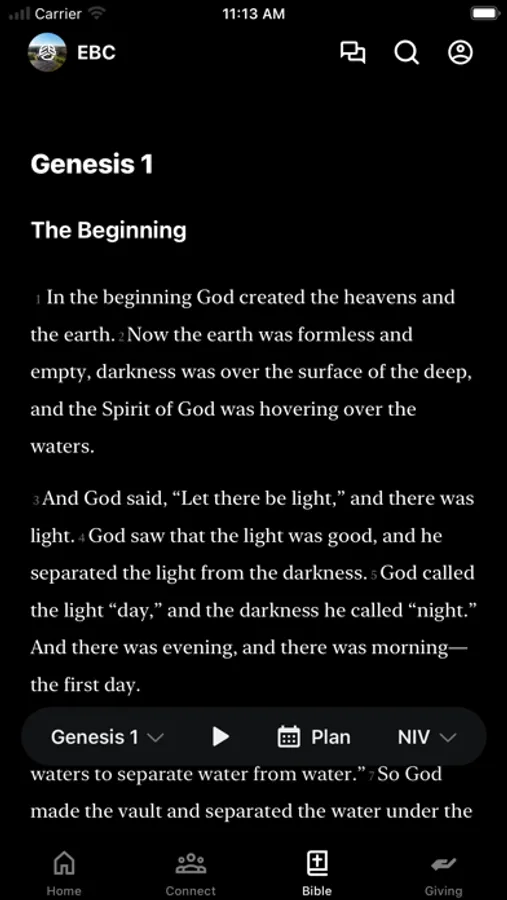The image size is (507, 900).
Task: Change the NIV translation version
Action: (427, 737)
